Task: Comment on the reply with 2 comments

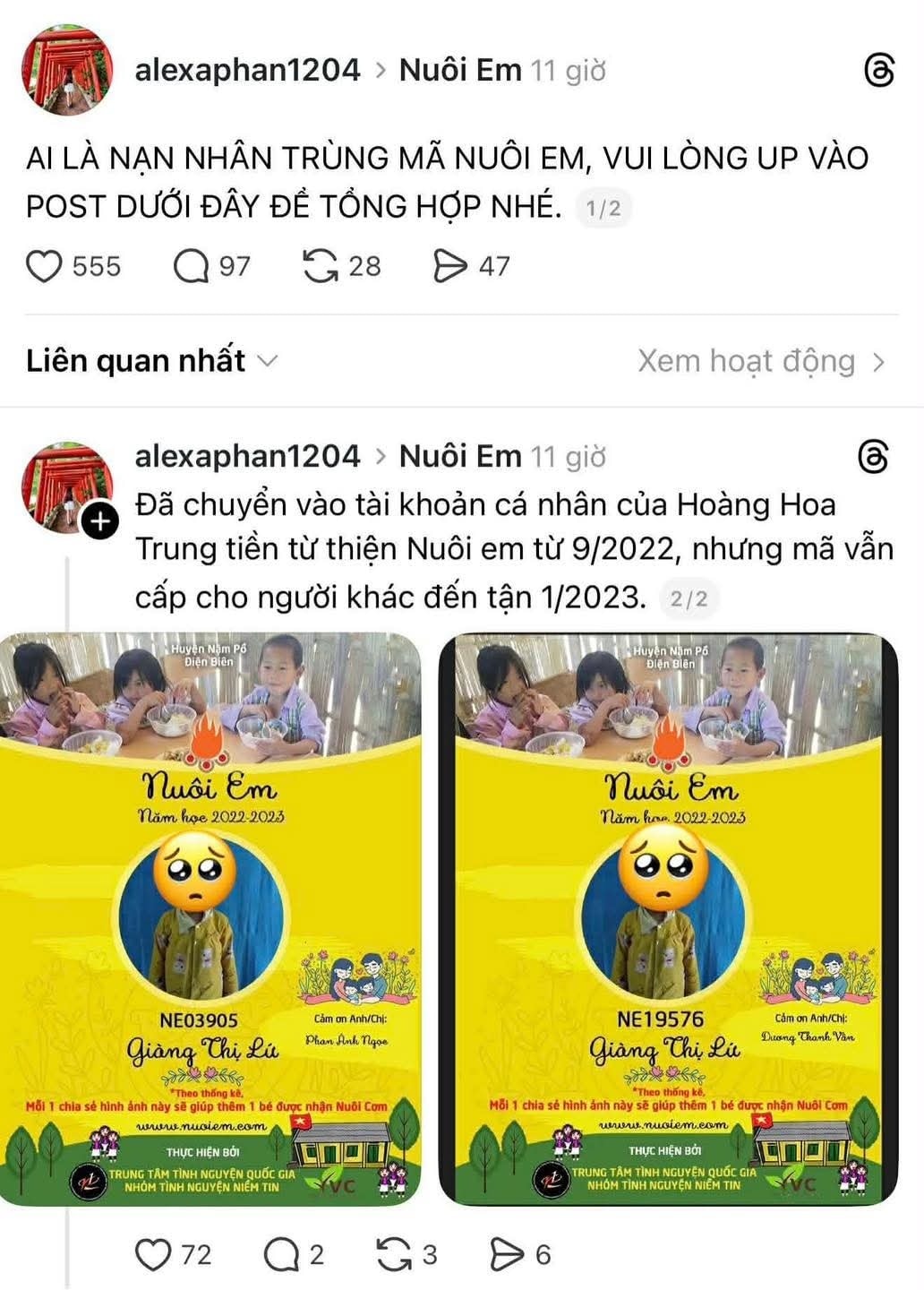Action: tap(281, 1254)
